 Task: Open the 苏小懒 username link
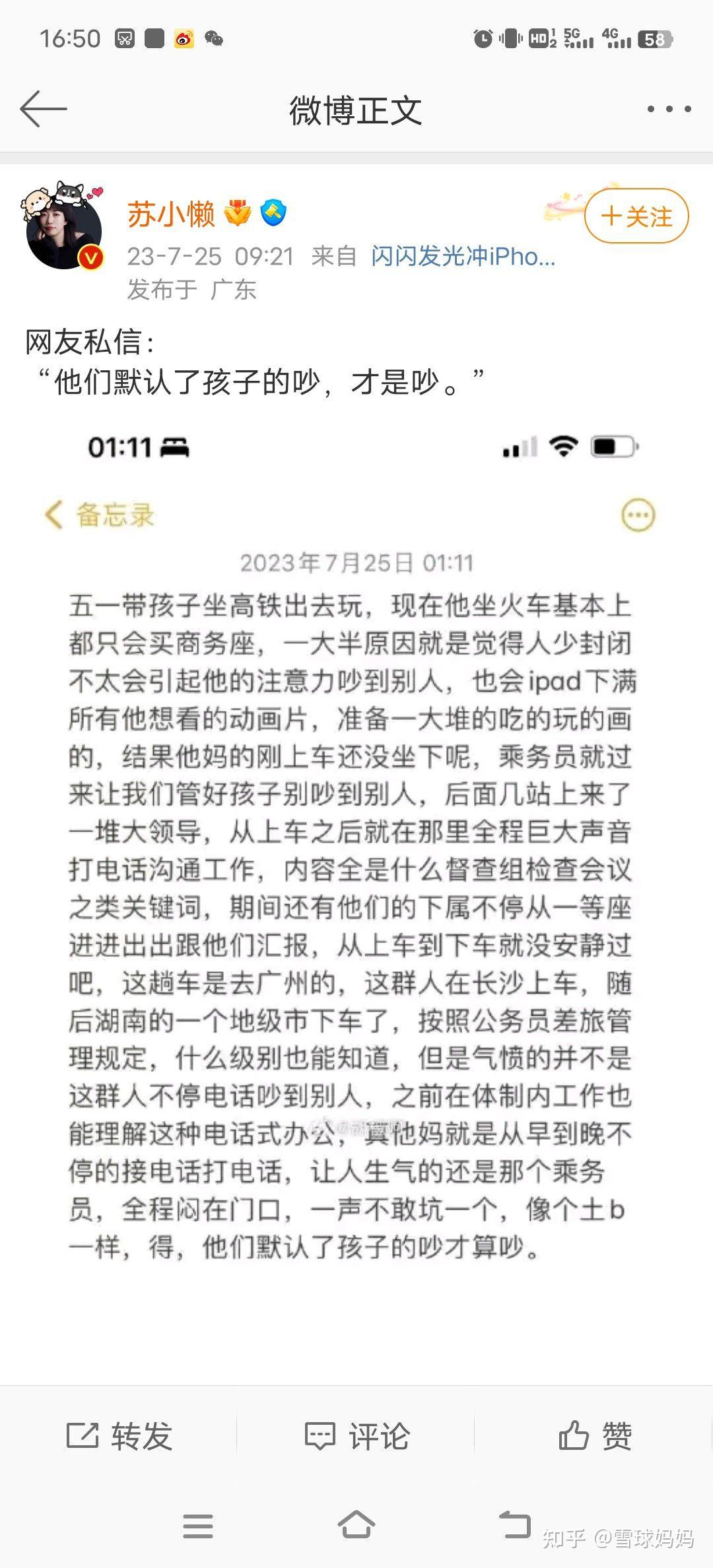(171, 214)
